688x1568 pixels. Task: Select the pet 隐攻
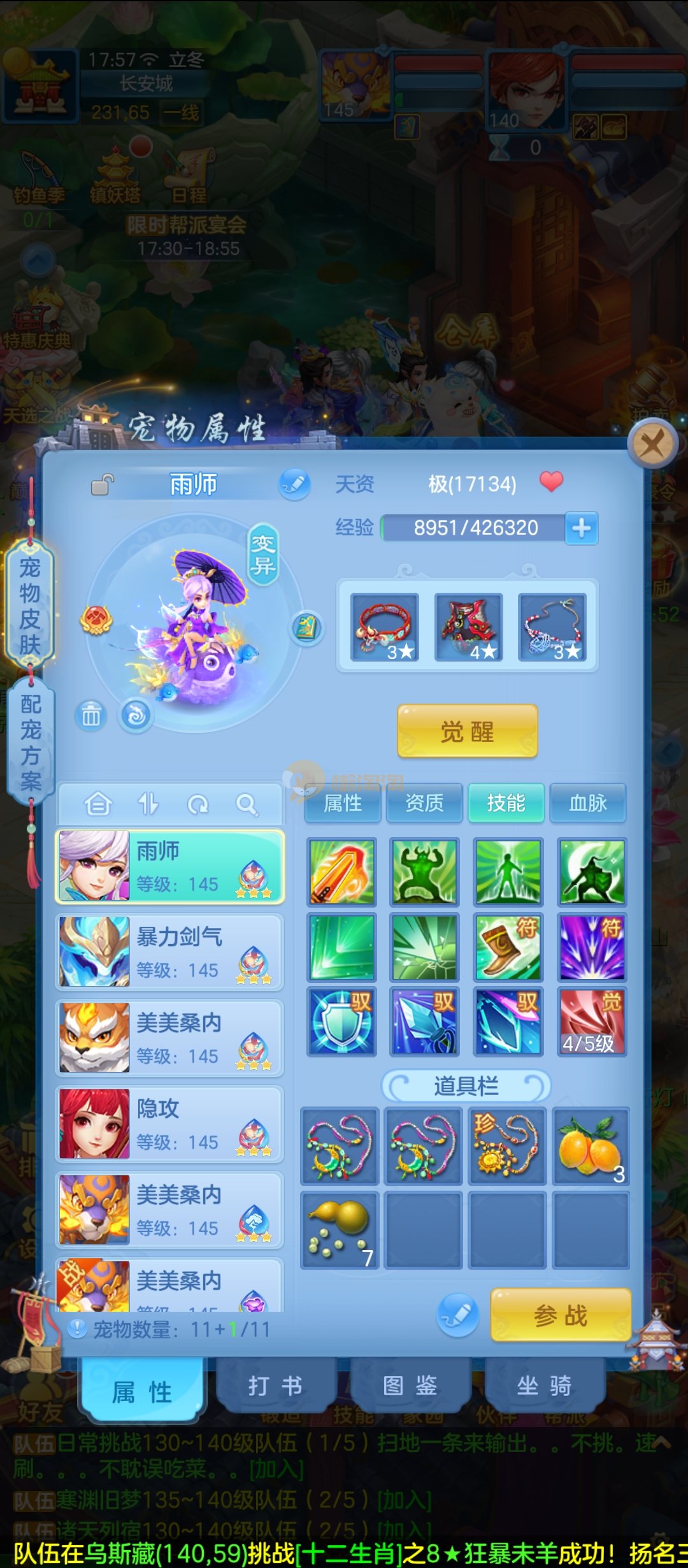coord(169,1124)
